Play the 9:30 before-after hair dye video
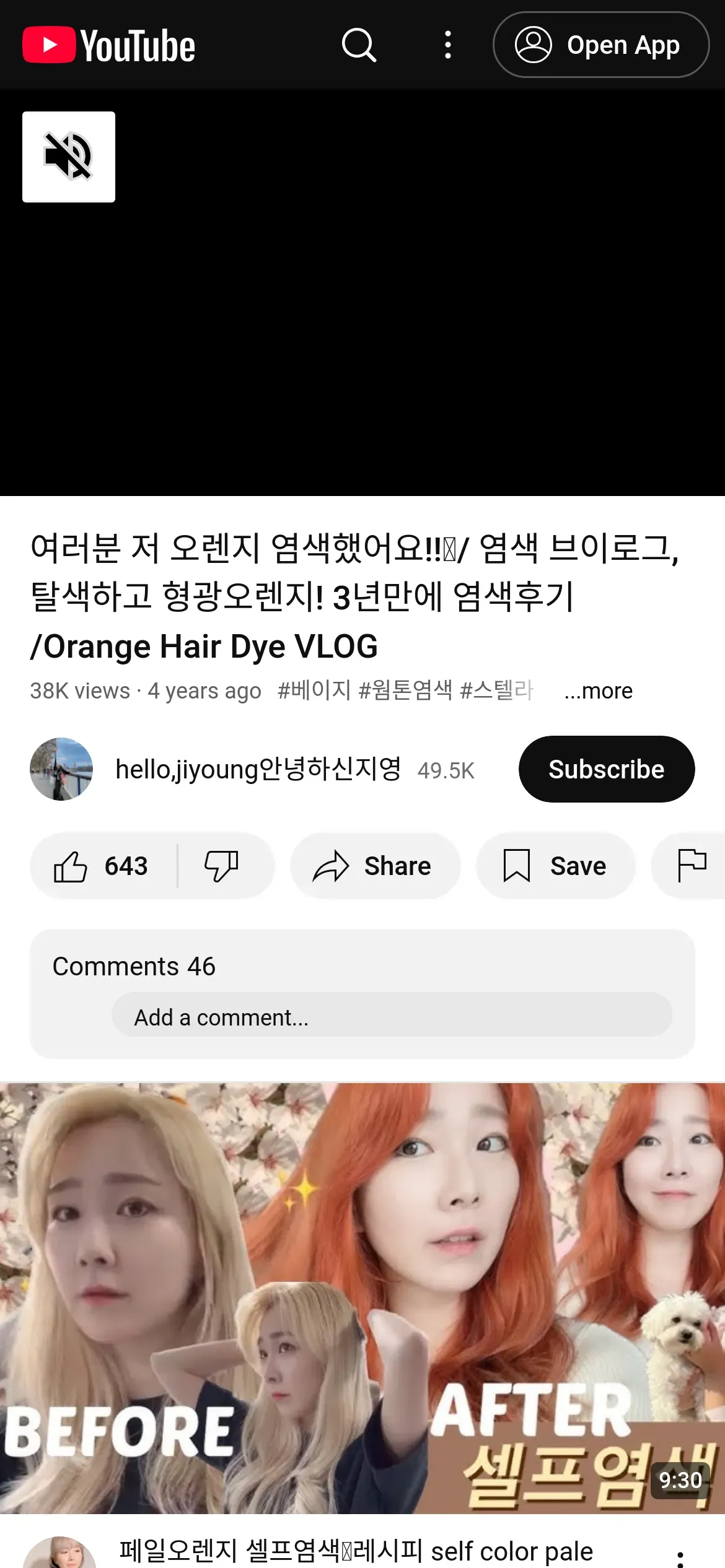Viewport: 725px width, 1568px height. (x=362, y=1298)
